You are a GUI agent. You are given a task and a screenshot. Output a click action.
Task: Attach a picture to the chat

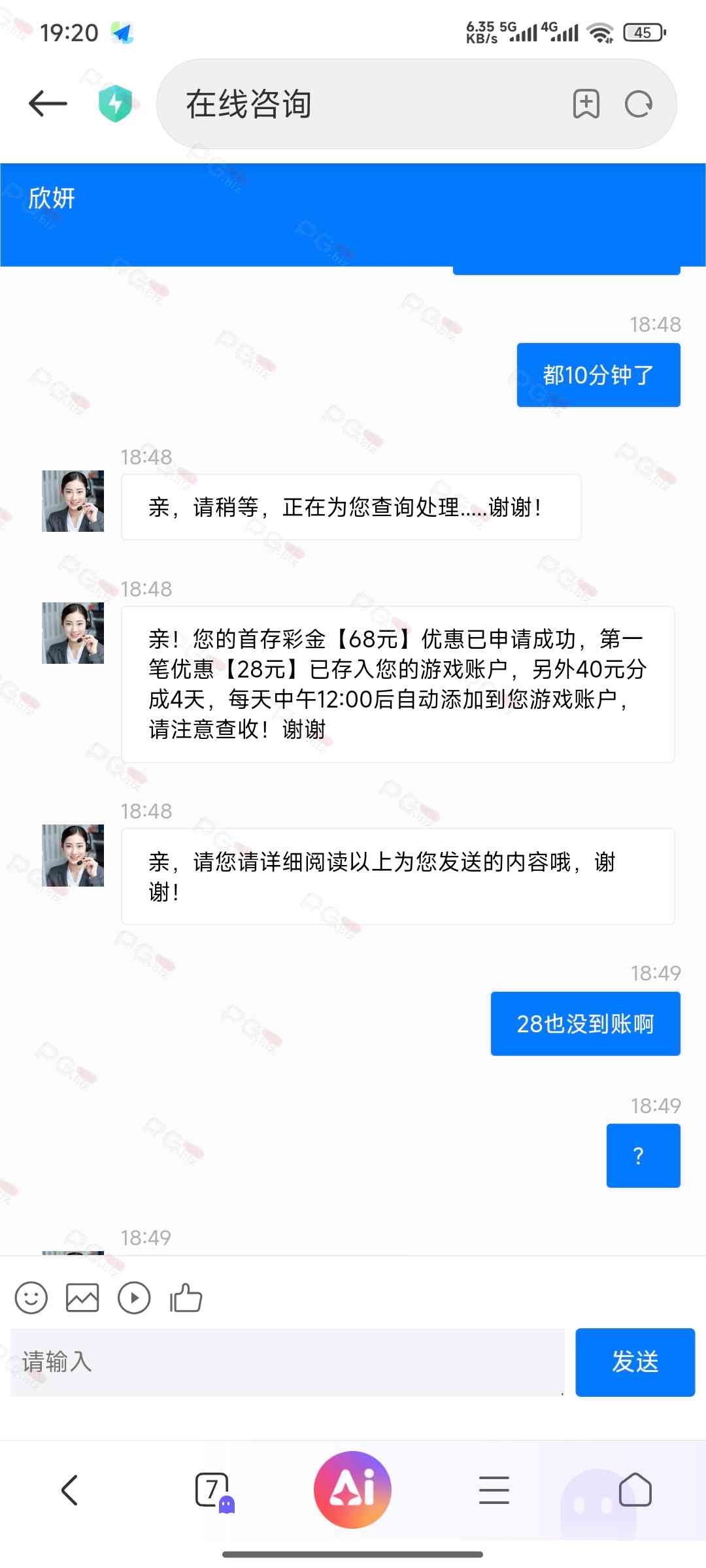coord(82,1298)
